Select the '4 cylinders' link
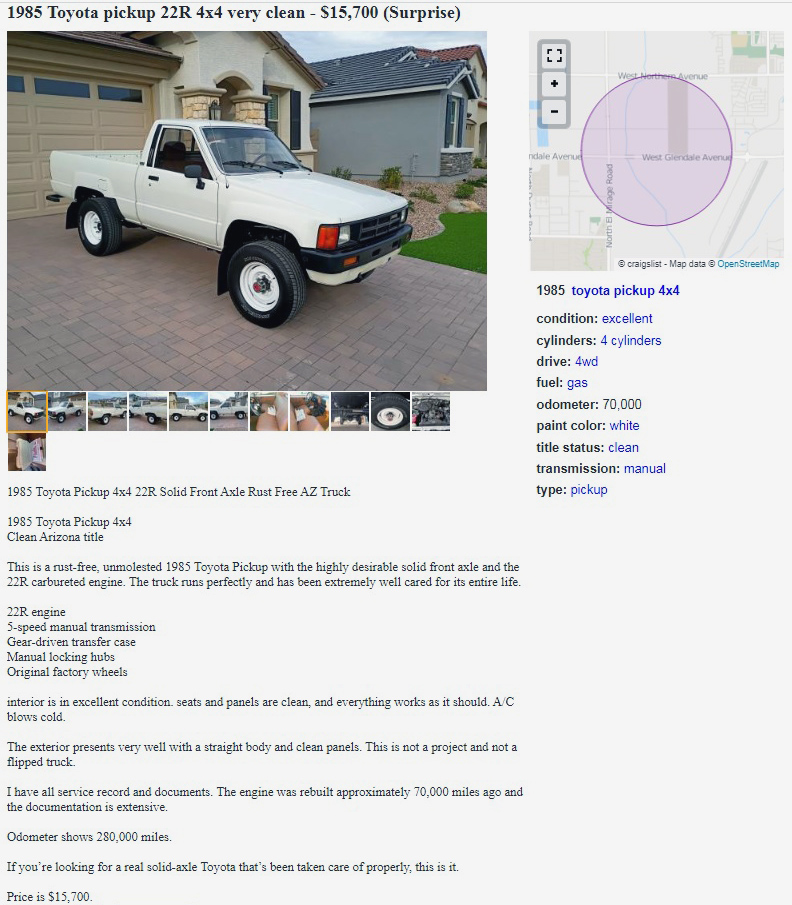Image resolution: width=792 pixels, height=905 pixels. click(630, 341)
